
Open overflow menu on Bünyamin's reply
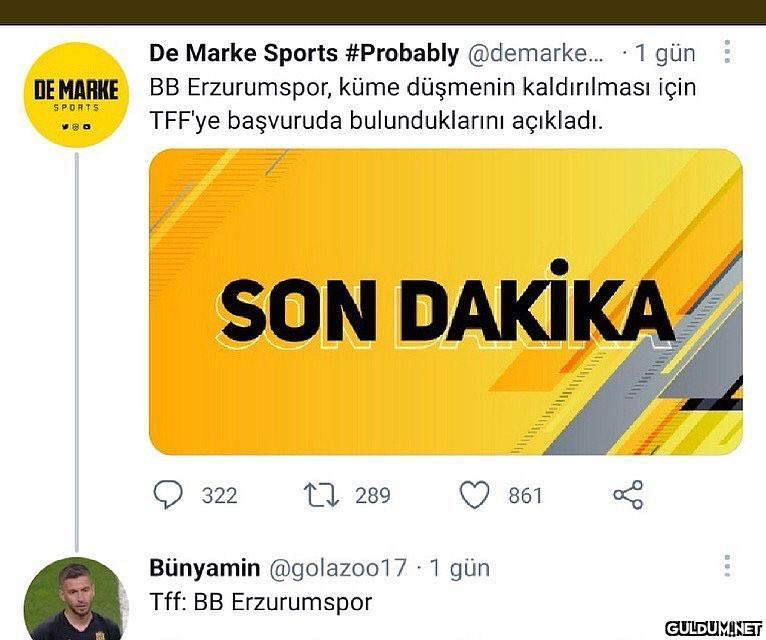727,566
